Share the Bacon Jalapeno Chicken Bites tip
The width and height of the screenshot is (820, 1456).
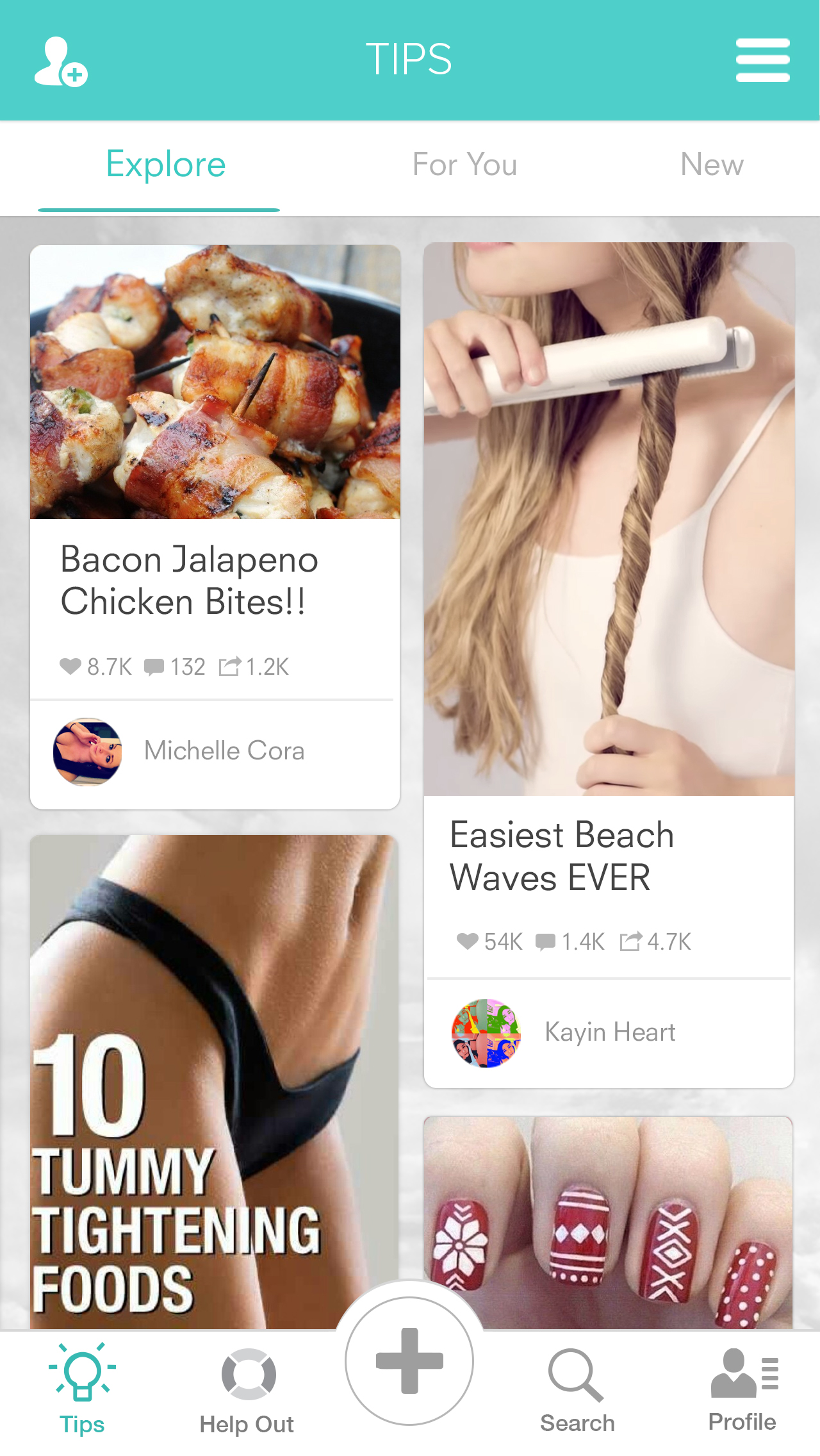pyautogui.click(x=230, y=666)
